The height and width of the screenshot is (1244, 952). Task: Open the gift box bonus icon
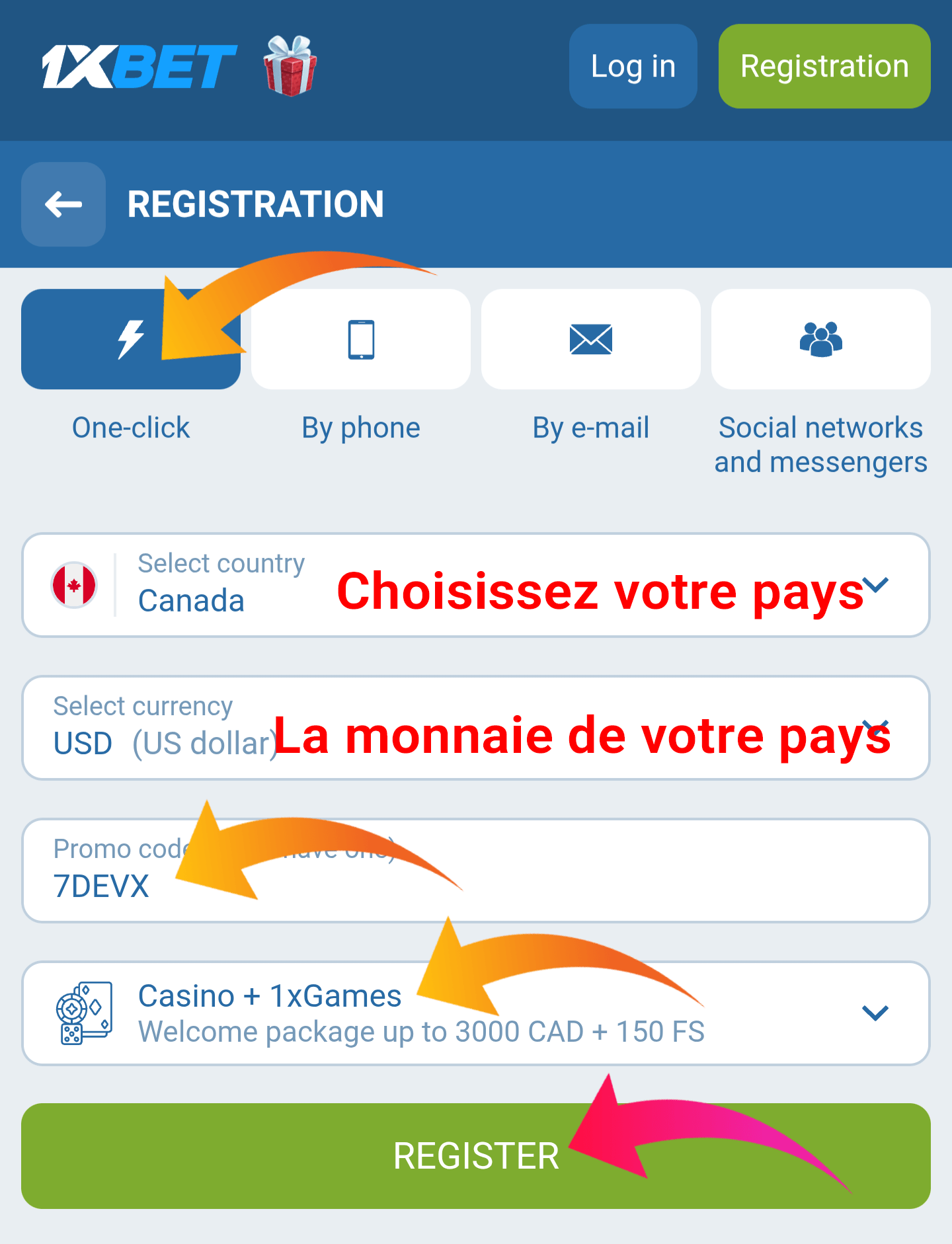[290, 66]
